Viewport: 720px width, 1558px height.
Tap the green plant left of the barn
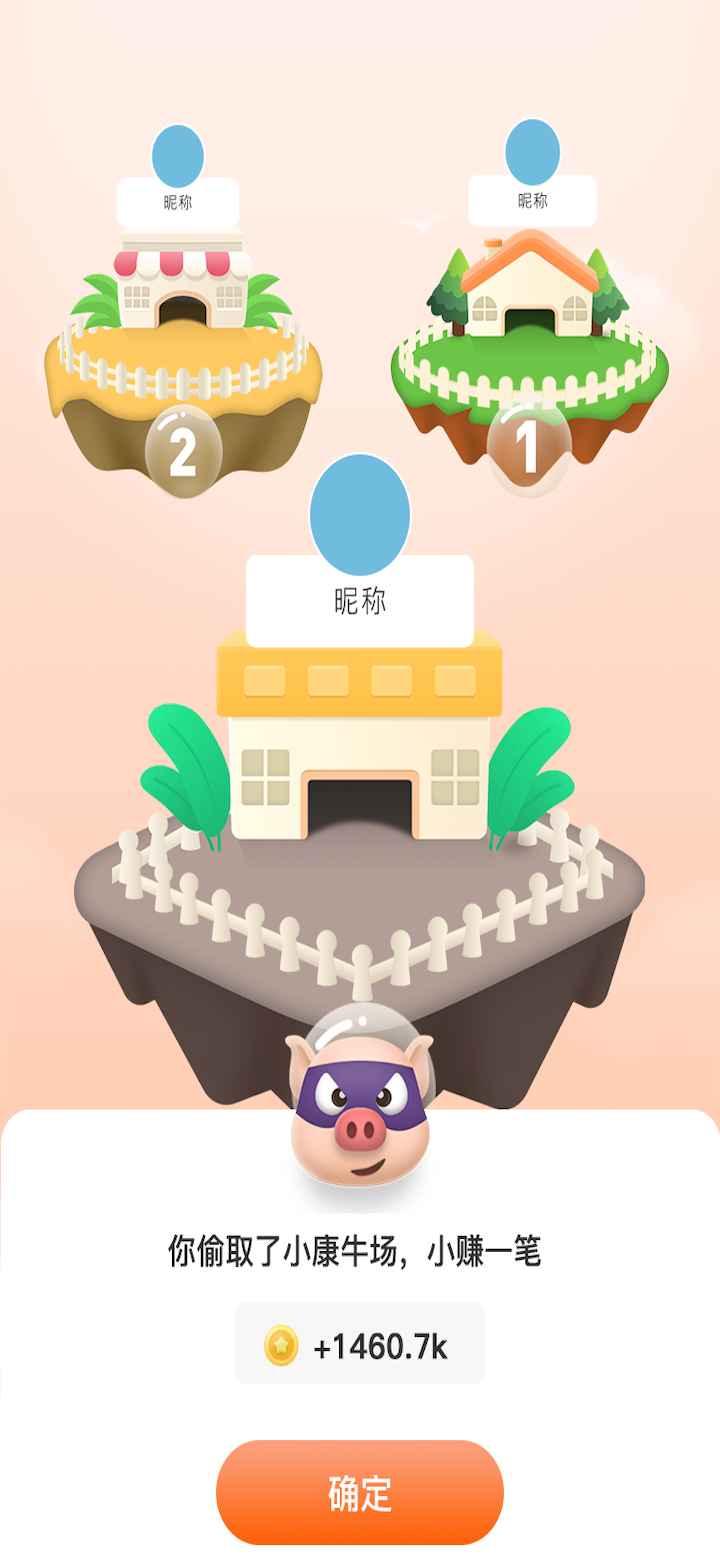click(x=185, y=770)
